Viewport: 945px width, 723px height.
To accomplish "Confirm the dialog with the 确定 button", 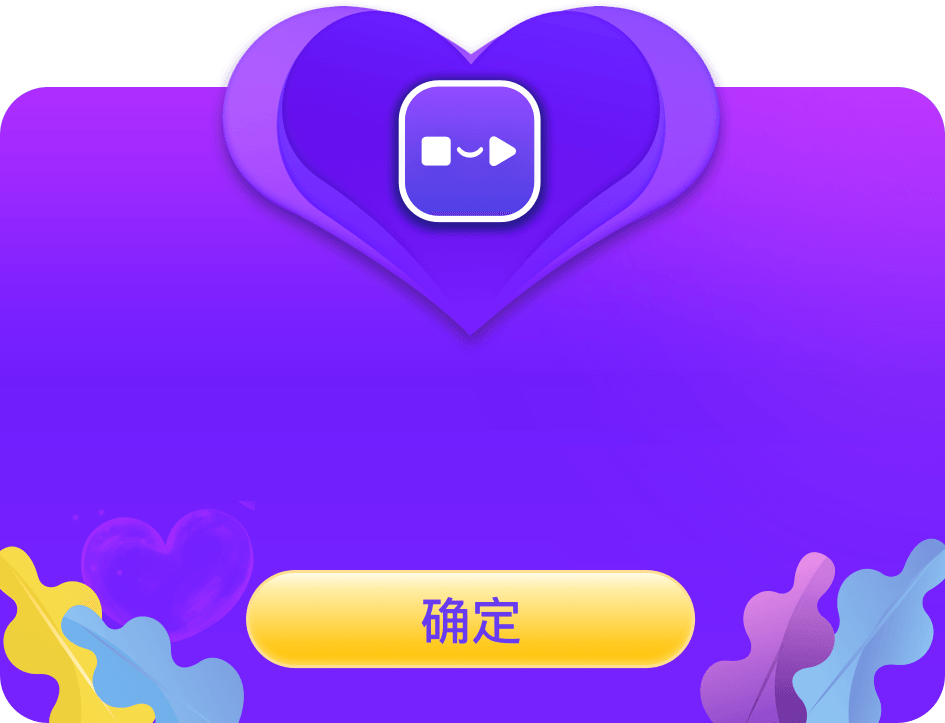I will pyautogui.click(x=470, y=619).
